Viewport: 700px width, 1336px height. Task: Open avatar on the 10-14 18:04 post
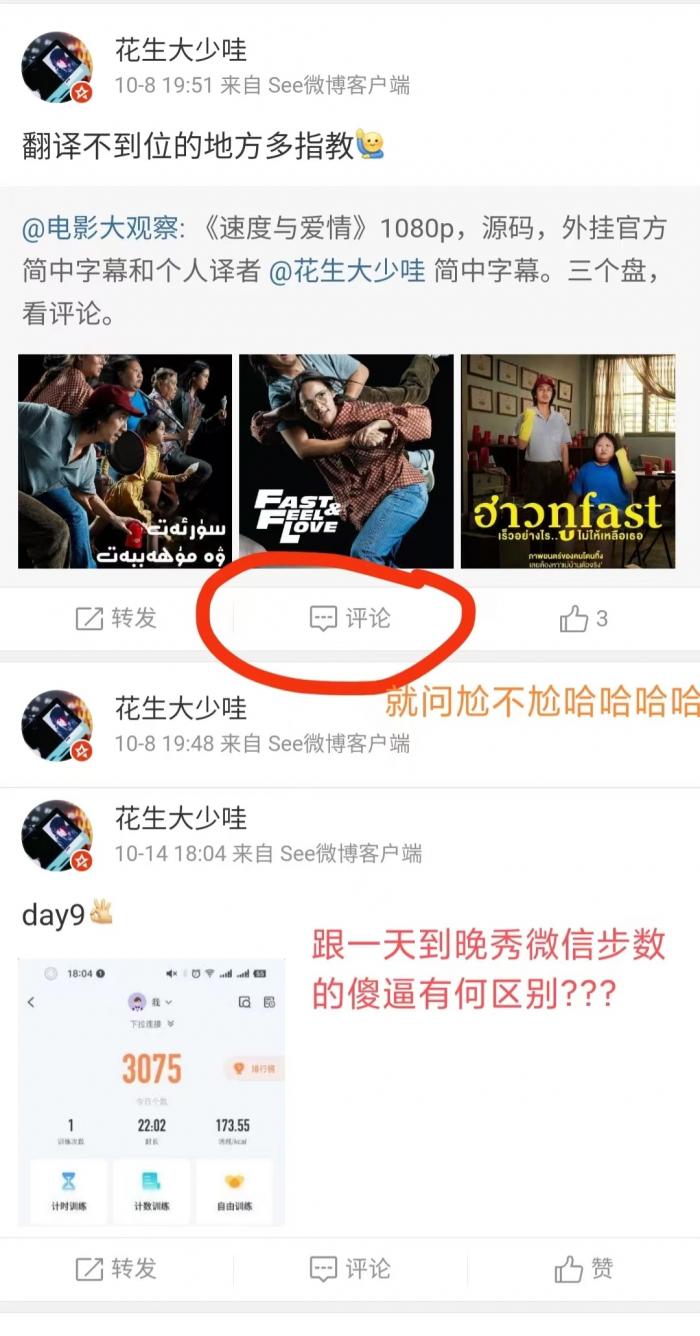coord(56,835)
